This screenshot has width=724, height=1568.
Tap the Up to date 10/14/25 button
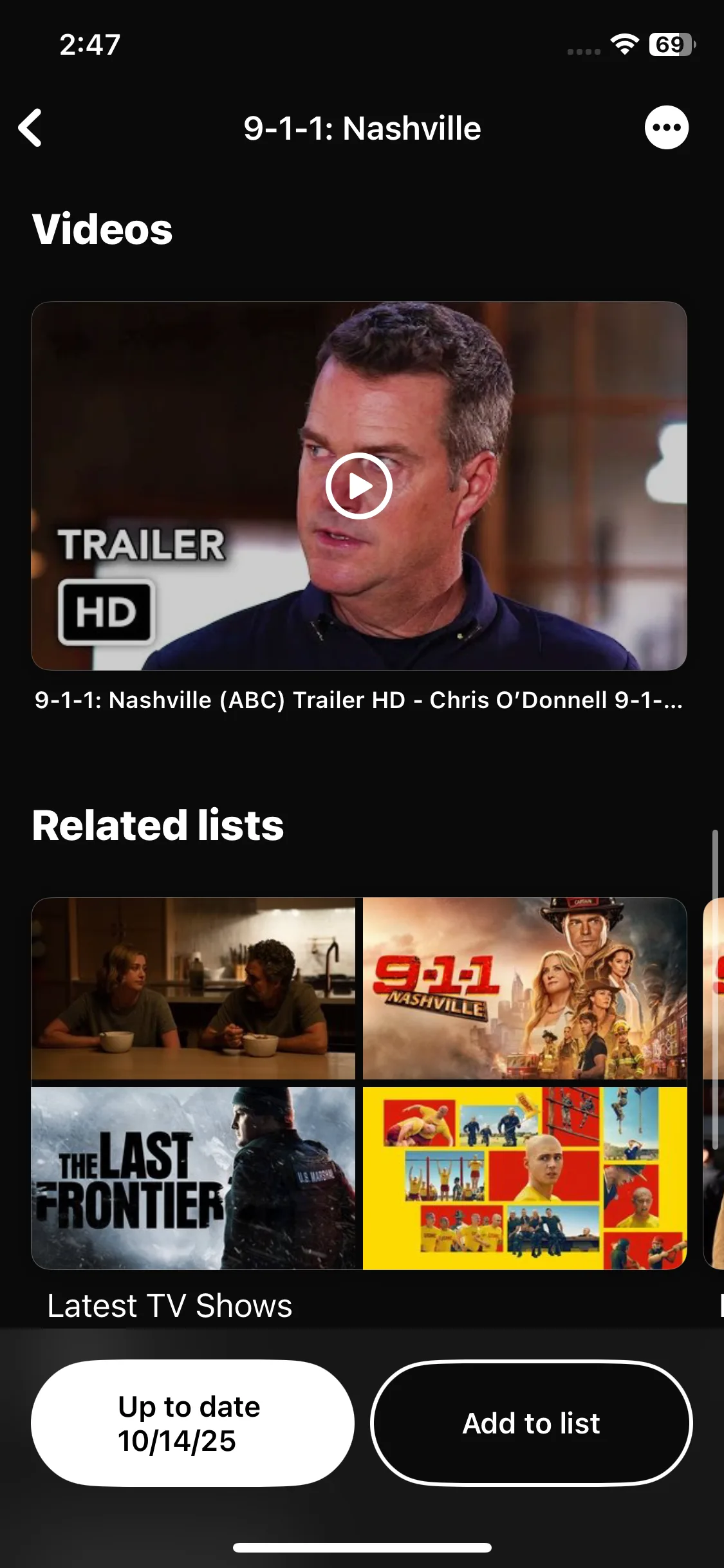coord(192,1423)
